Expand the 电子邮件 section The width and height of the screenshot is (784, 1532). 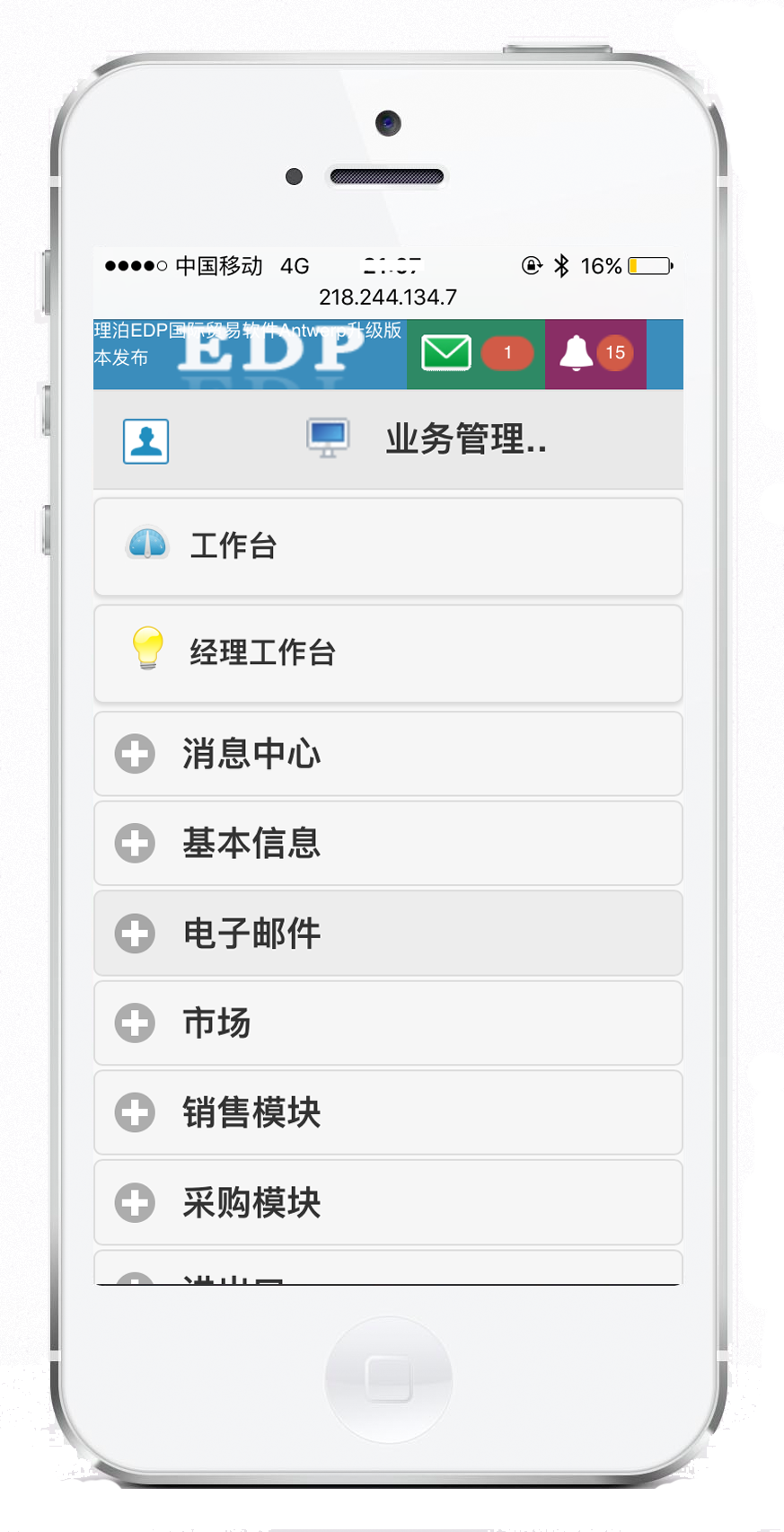pyautogui.click(x=388, y=934)
